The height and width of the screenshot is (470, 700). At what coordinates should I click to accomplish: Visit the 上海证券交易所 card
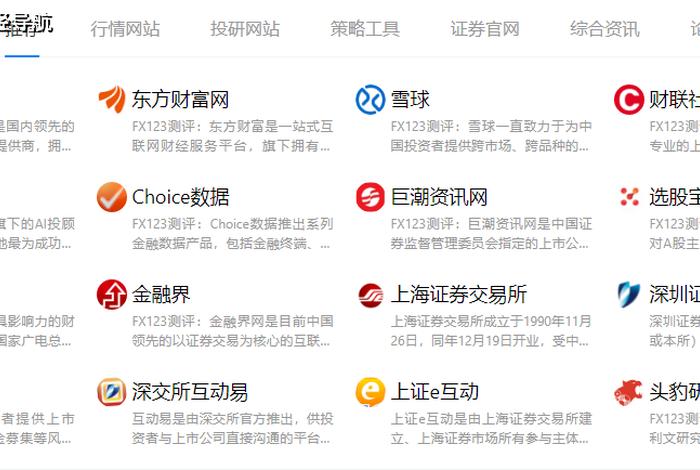coord(458,295)
